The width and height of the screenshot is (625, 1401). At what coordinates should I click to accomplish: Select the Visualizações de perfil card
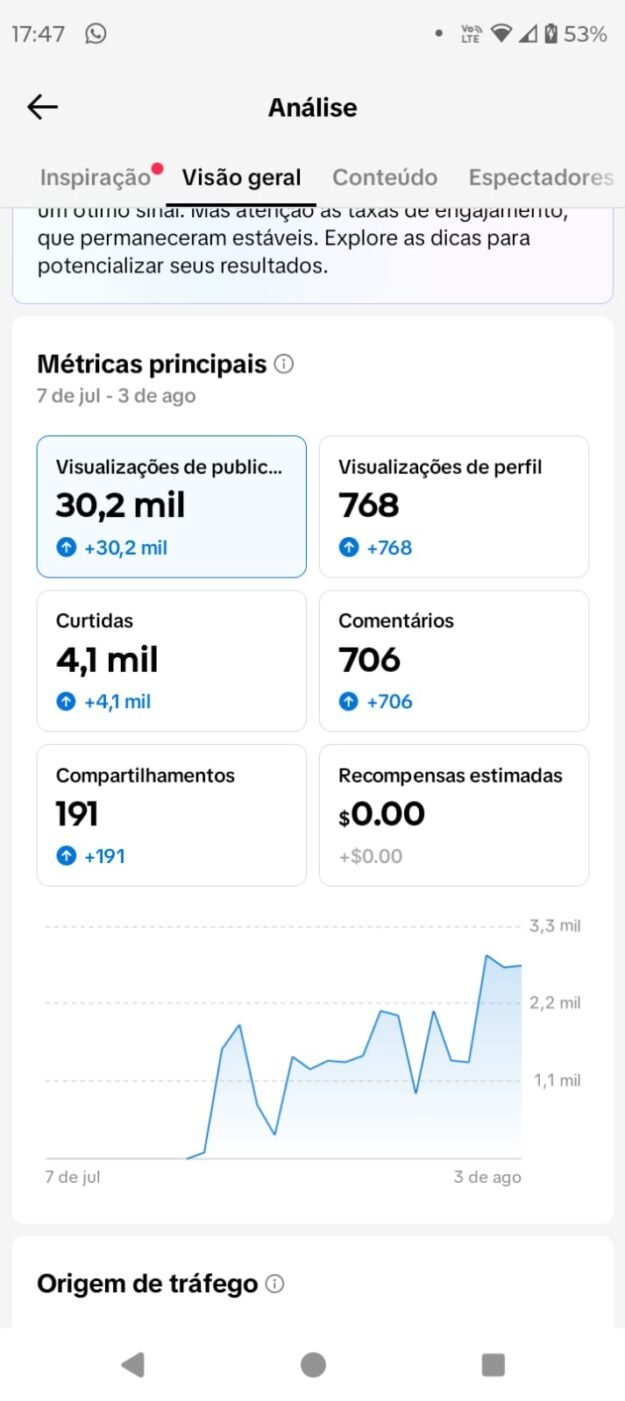454,507
